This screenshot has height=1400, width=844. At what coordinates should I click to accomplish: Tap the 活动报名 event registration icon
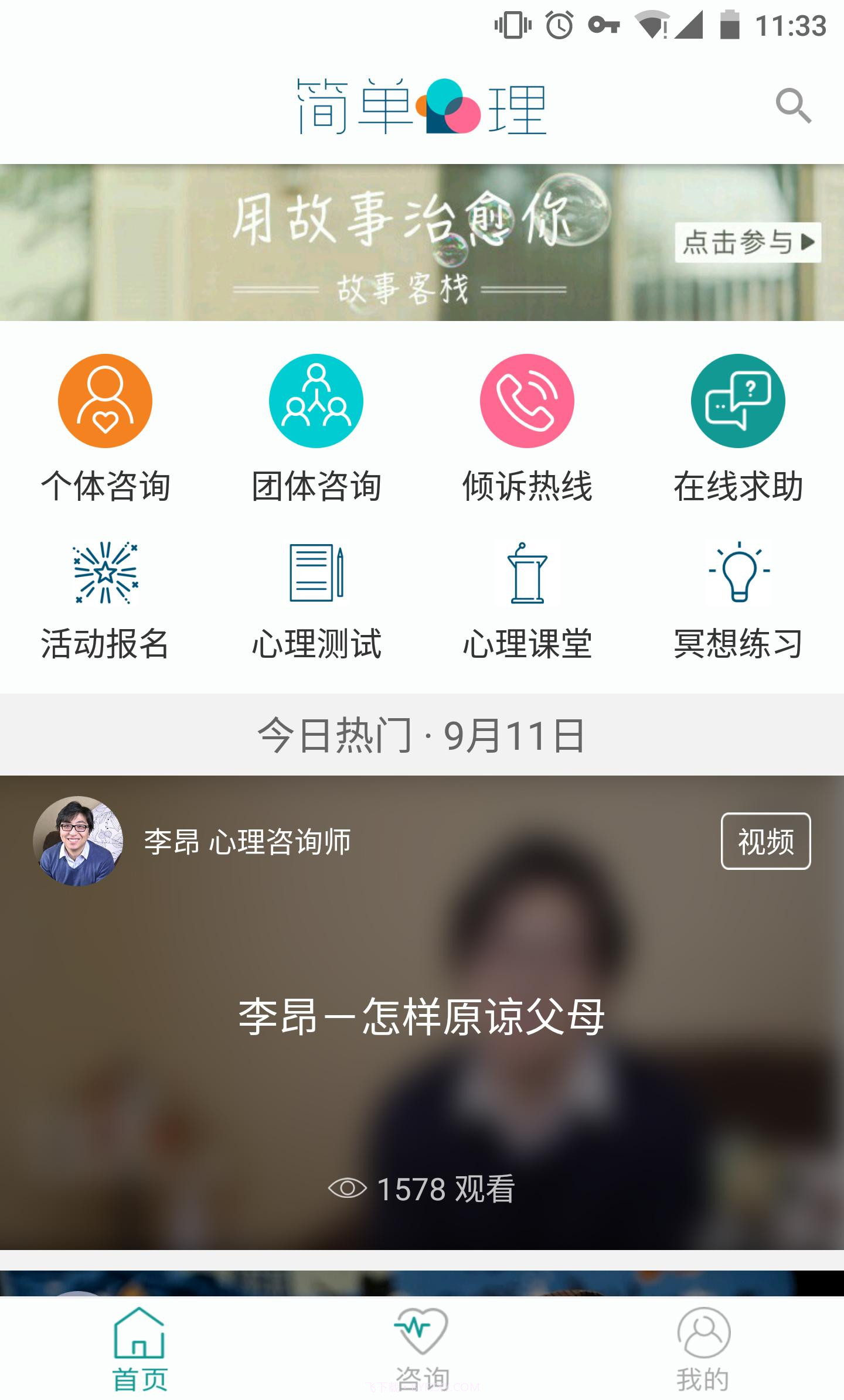pyautogui.click(x=105, y=577)
